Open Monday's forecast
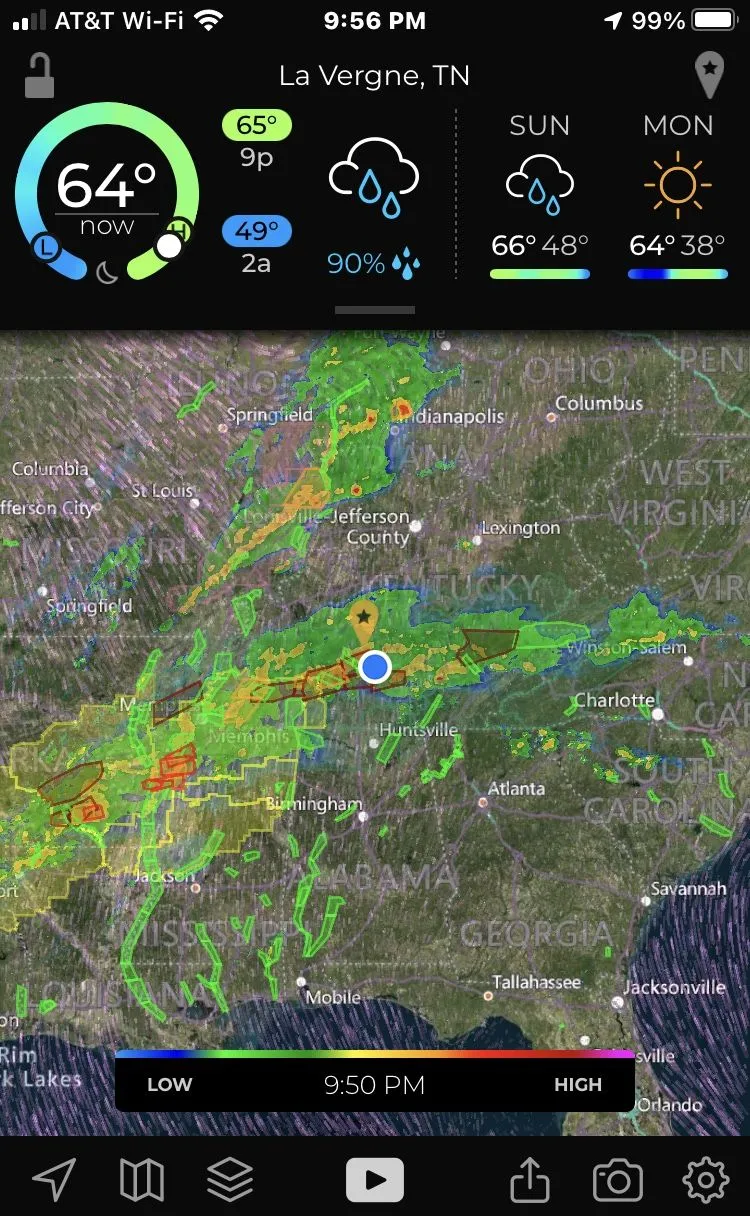Image resolution: width=750 pixels, height=1216 pixels. [677, 195]
